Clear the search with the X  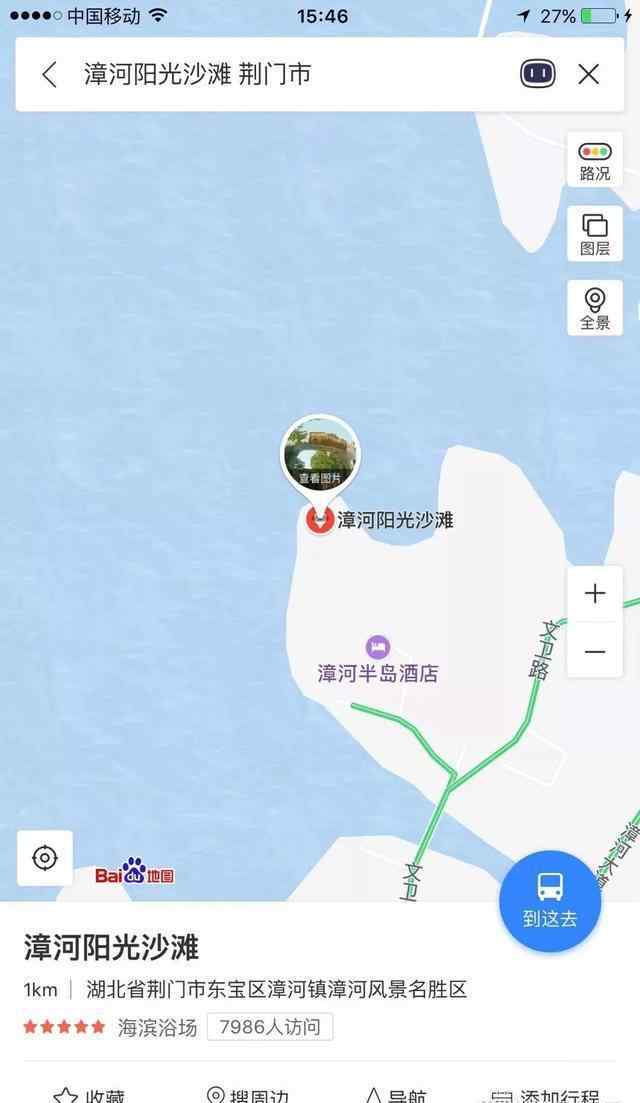point(589,74)
